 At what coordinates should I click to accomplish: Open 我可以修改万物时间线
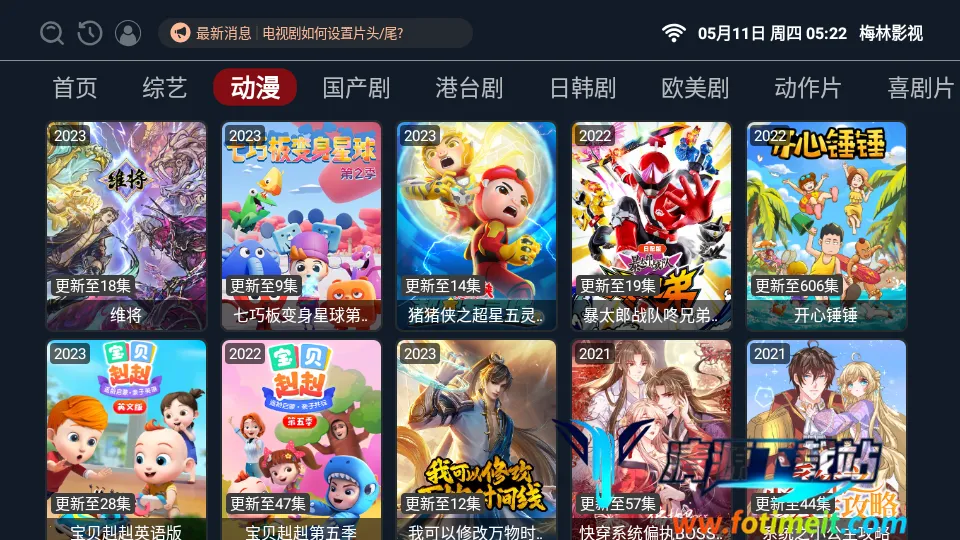coord(476,440)
